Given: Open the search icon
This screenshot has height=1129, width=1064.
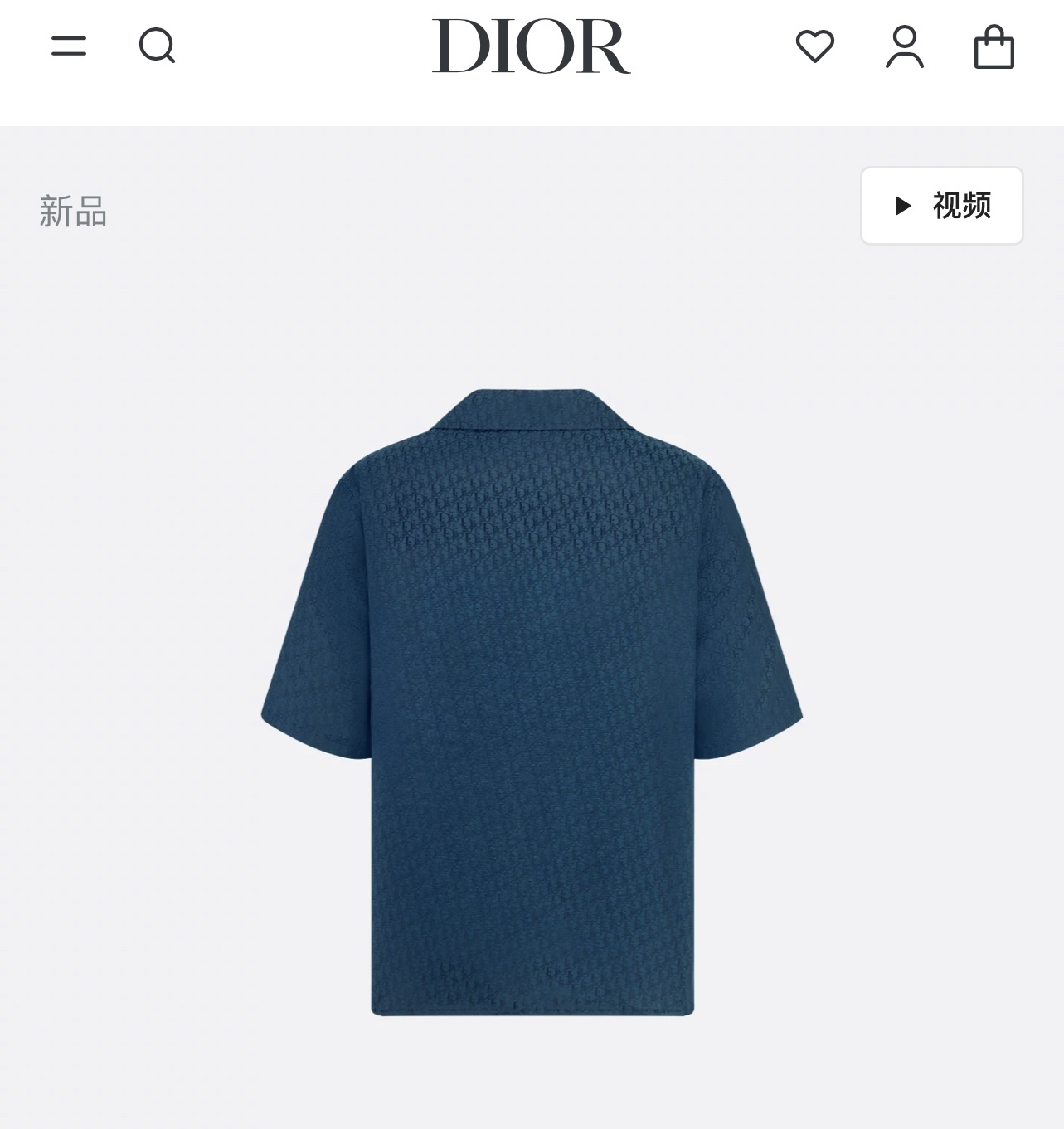Looking at the screenshot, I should click(x=157, y=46).
